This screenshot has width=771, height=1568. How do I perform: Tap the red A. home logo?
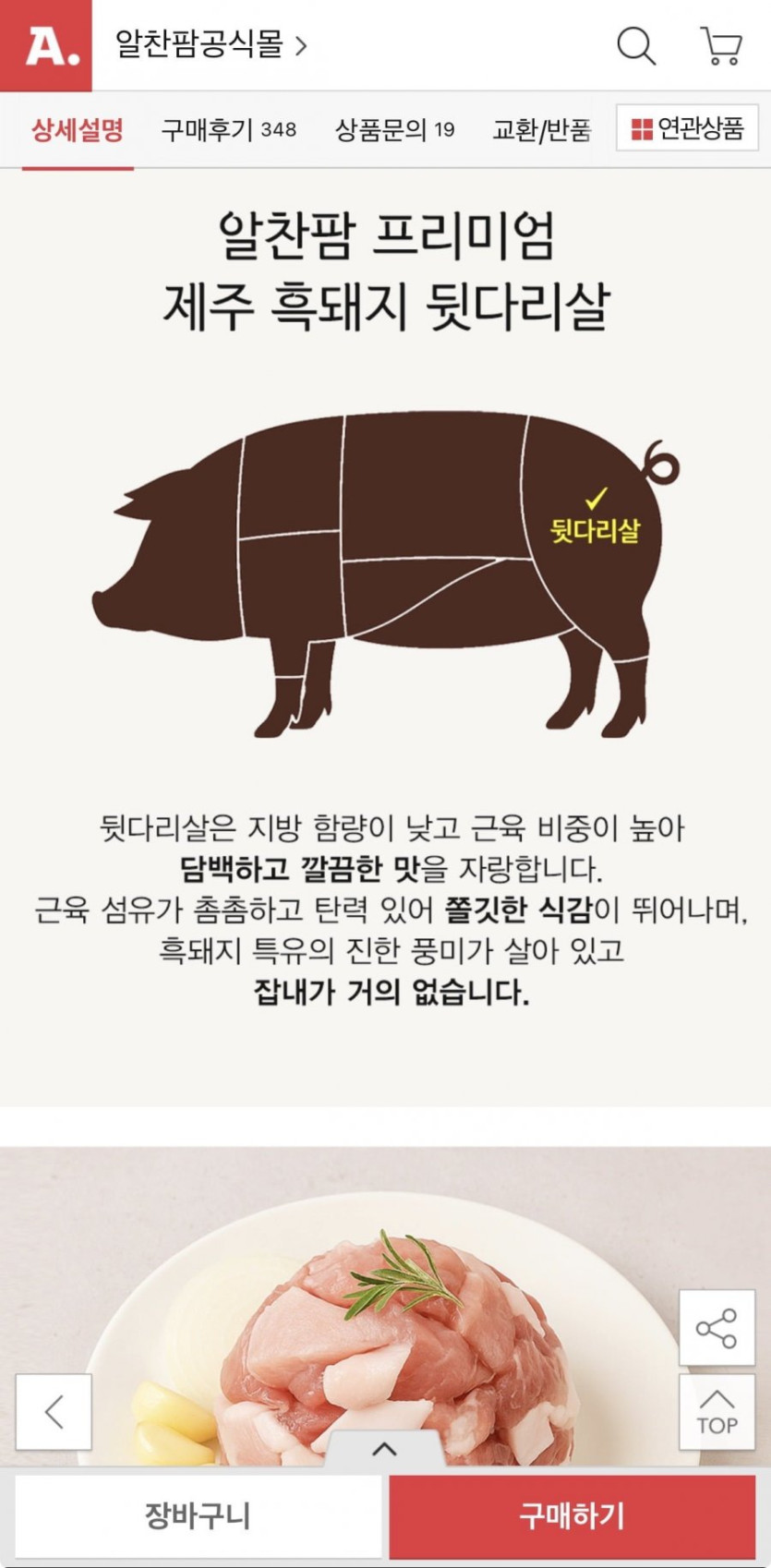(x=46, y=45)
